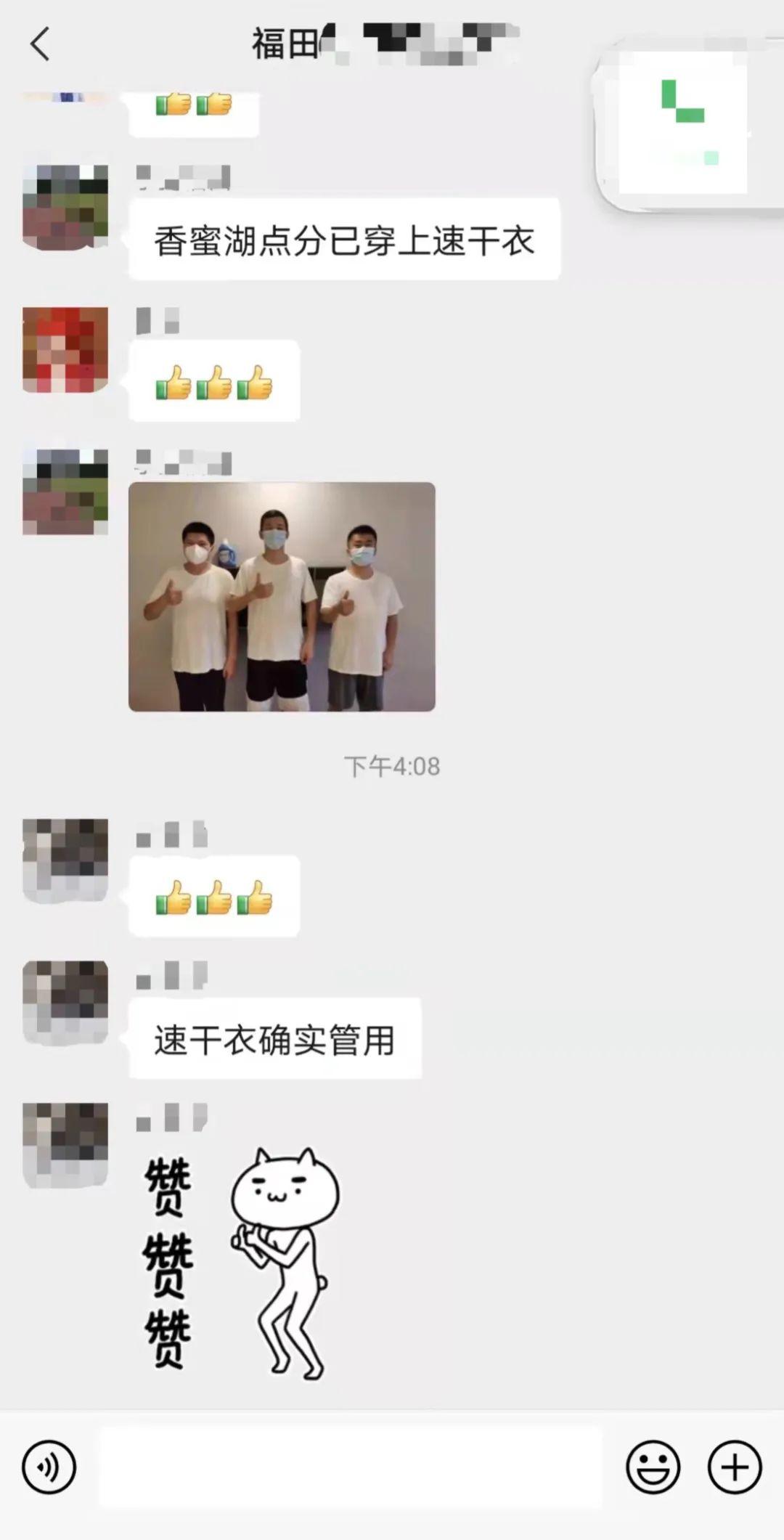Open profile of 速干衣确实管用 message sender
Screen dimensions: 784x1540
[x=65, y=1003]
